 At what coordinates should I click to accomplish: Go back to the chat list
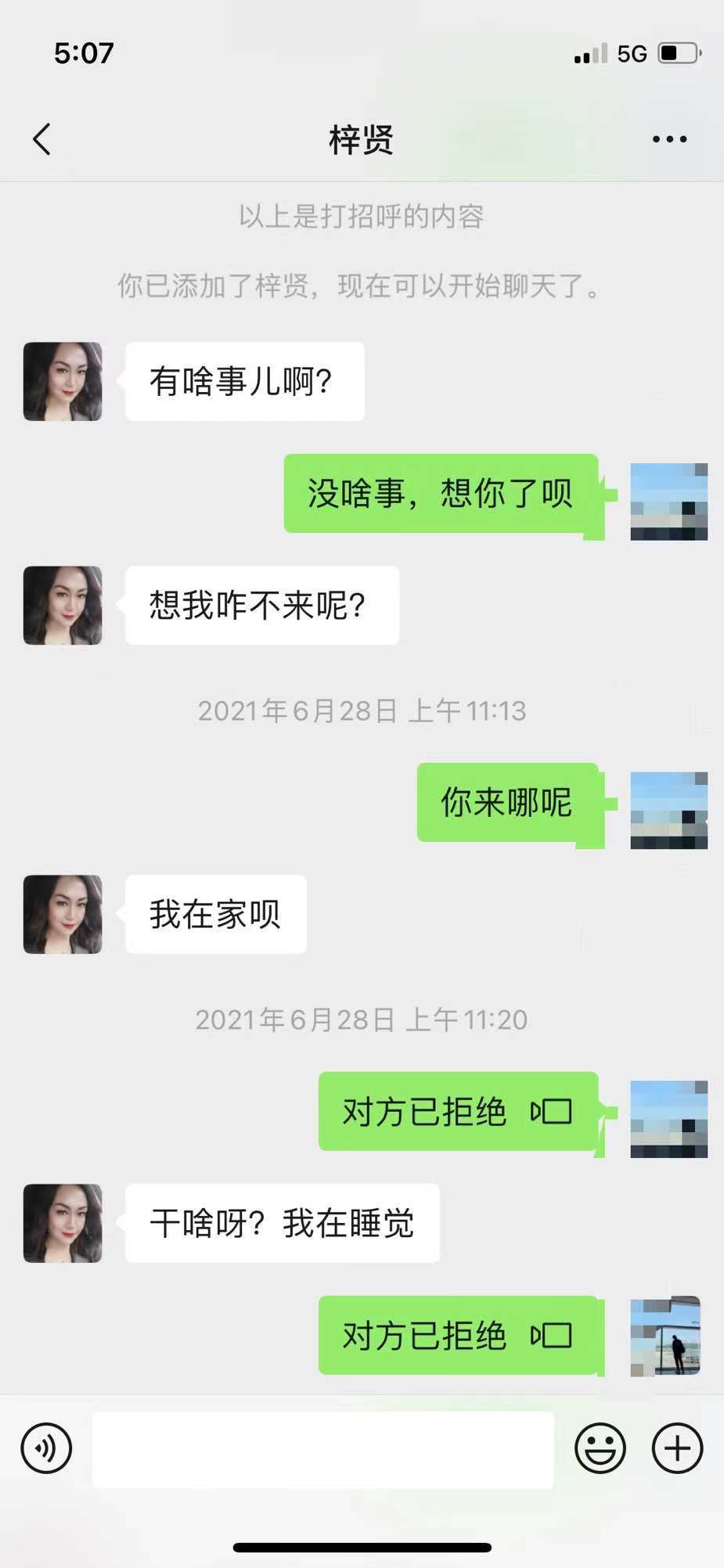[42, 140]
